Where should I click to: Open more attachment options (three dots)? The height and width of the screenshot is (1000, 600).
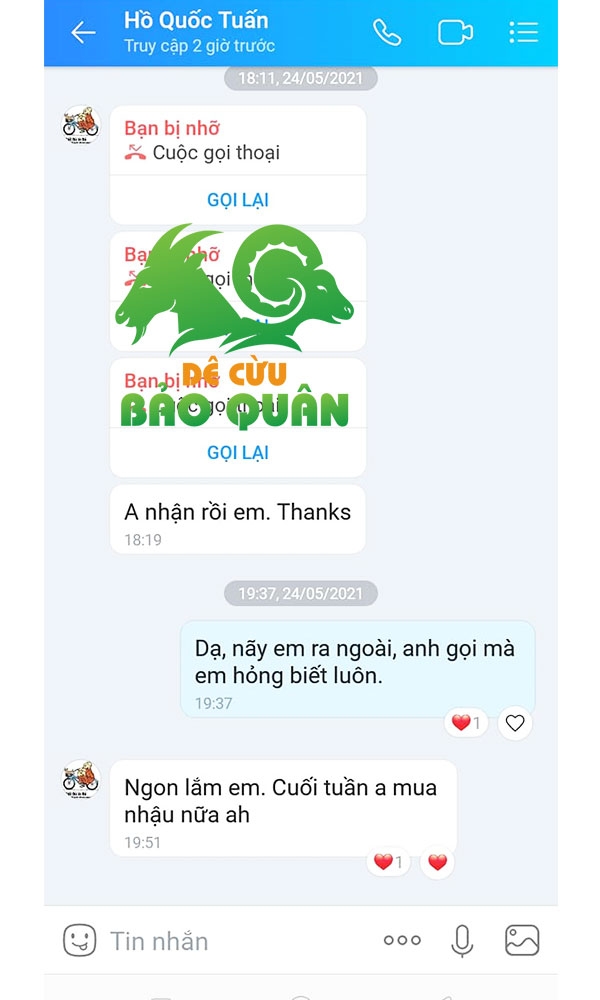click(402, 940)
